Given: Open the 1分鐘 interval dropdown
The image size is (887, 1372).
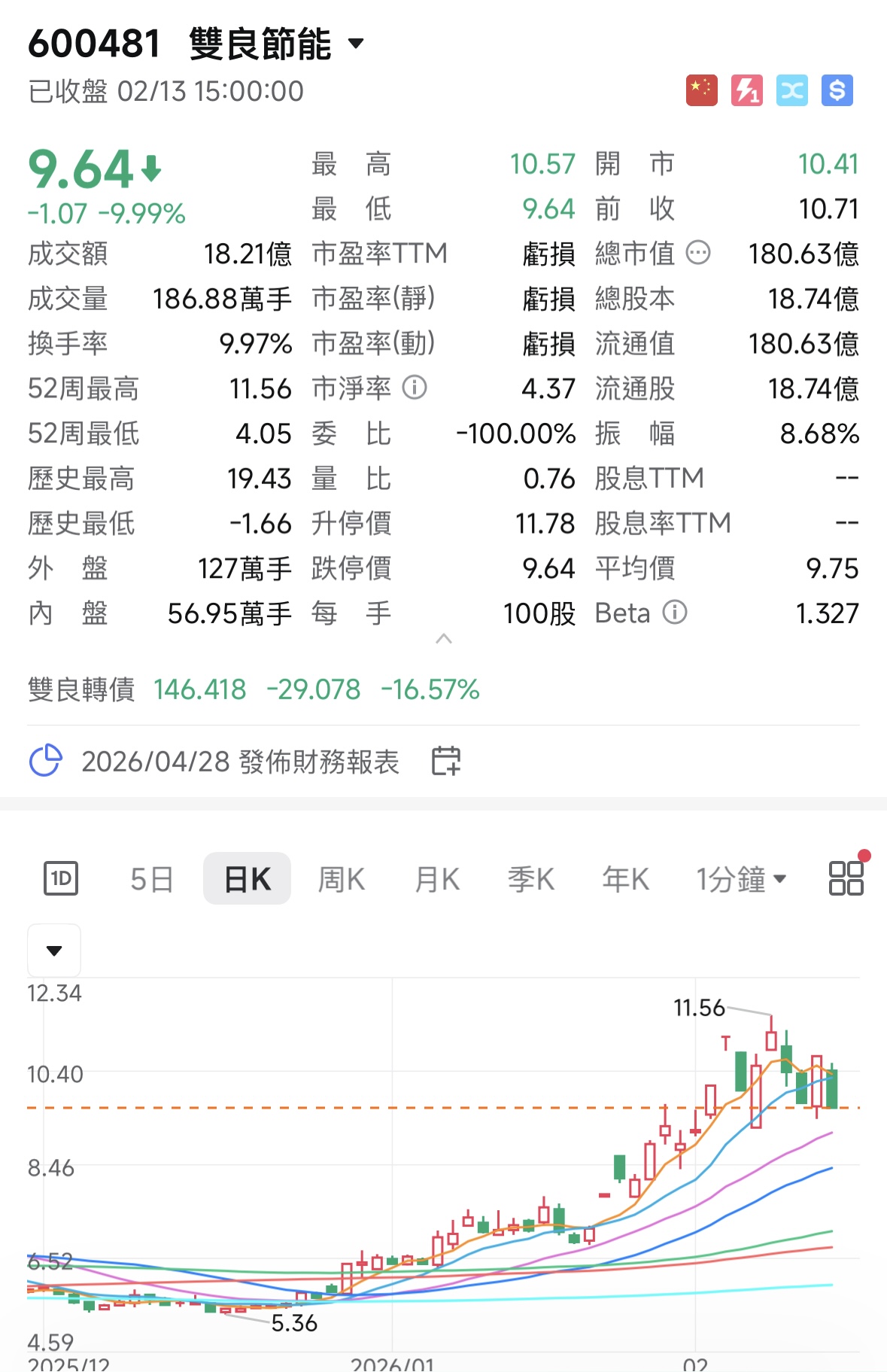Looking at the screenshot, I should pyautogui.click(x=741, y=879).
